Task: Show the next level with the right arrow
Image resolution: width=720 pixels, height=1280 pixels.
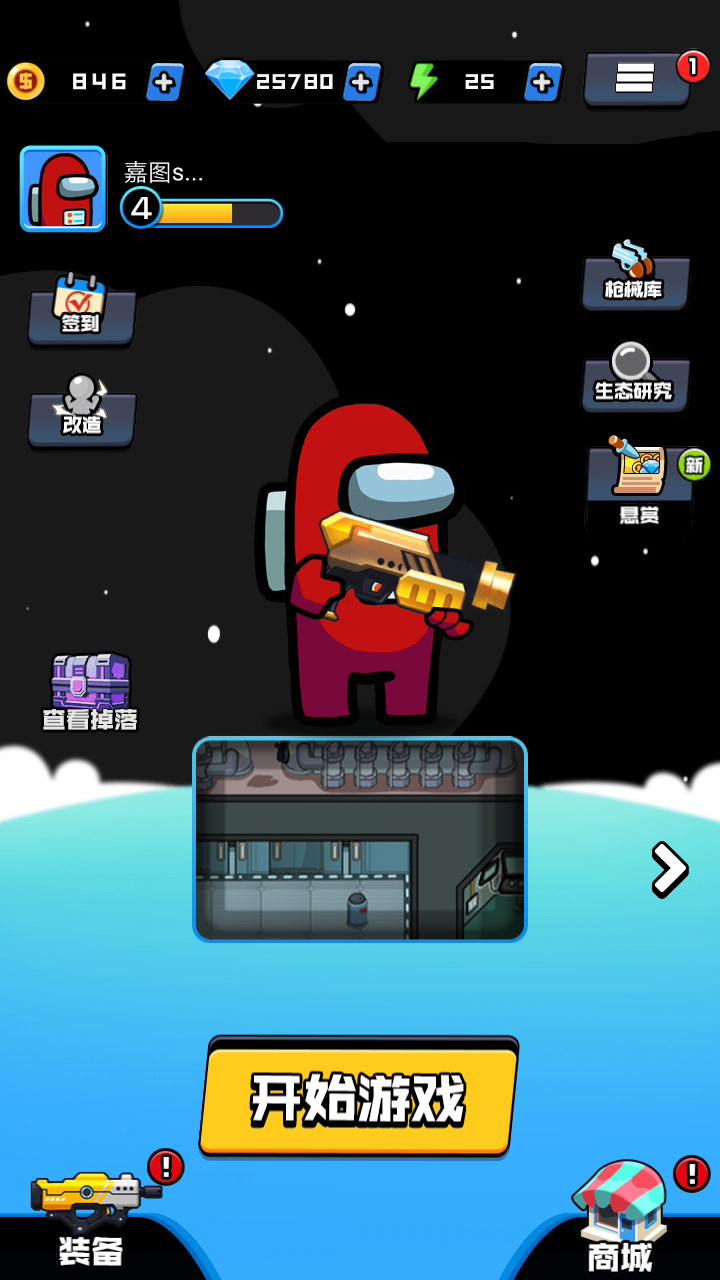Action: tap(669, 868)
